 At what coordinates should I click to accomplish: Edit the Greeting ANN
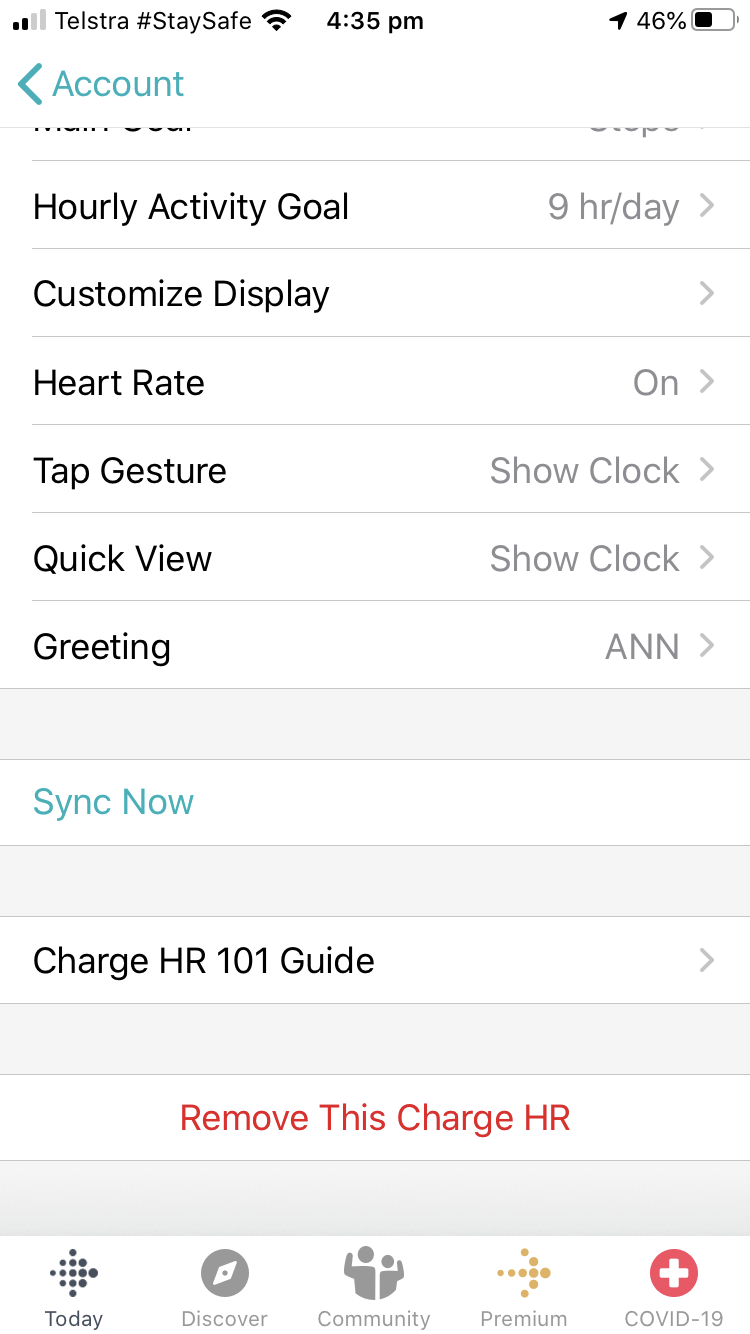pyautogui.click(x=375, y=647)
